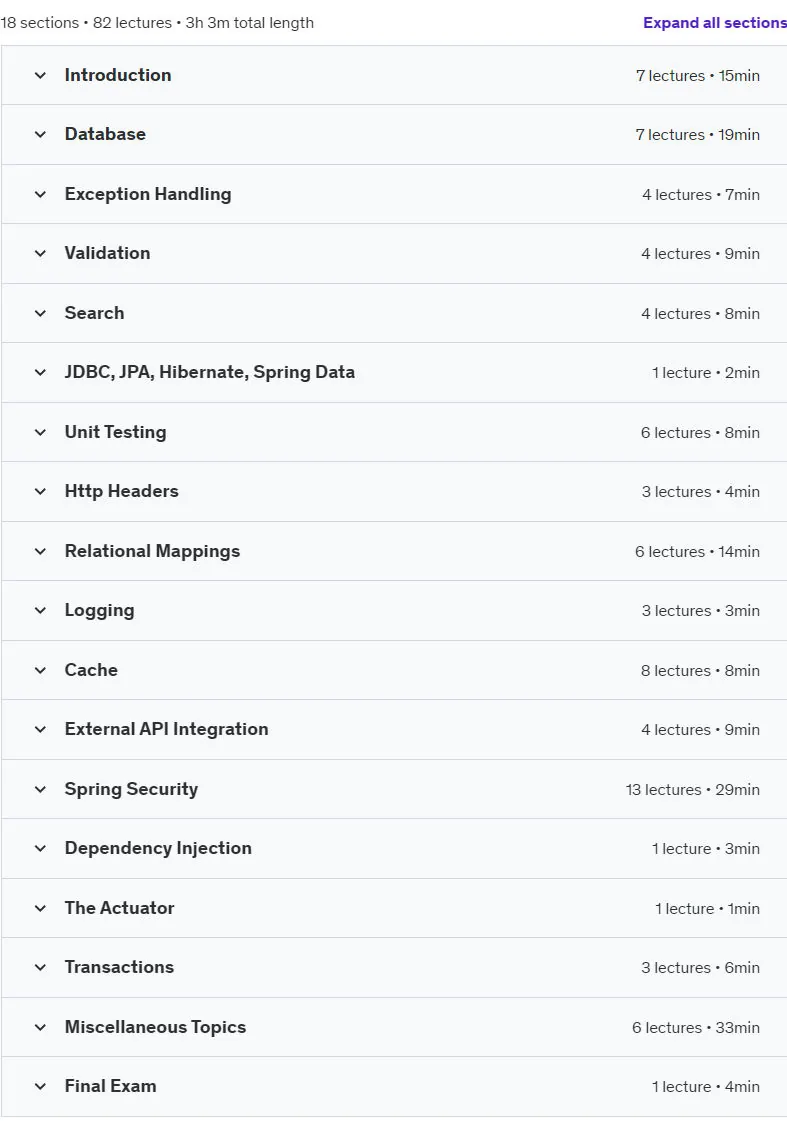Expand The Actuator section
The image size is (787, 1121).
[x=394, y=908]
